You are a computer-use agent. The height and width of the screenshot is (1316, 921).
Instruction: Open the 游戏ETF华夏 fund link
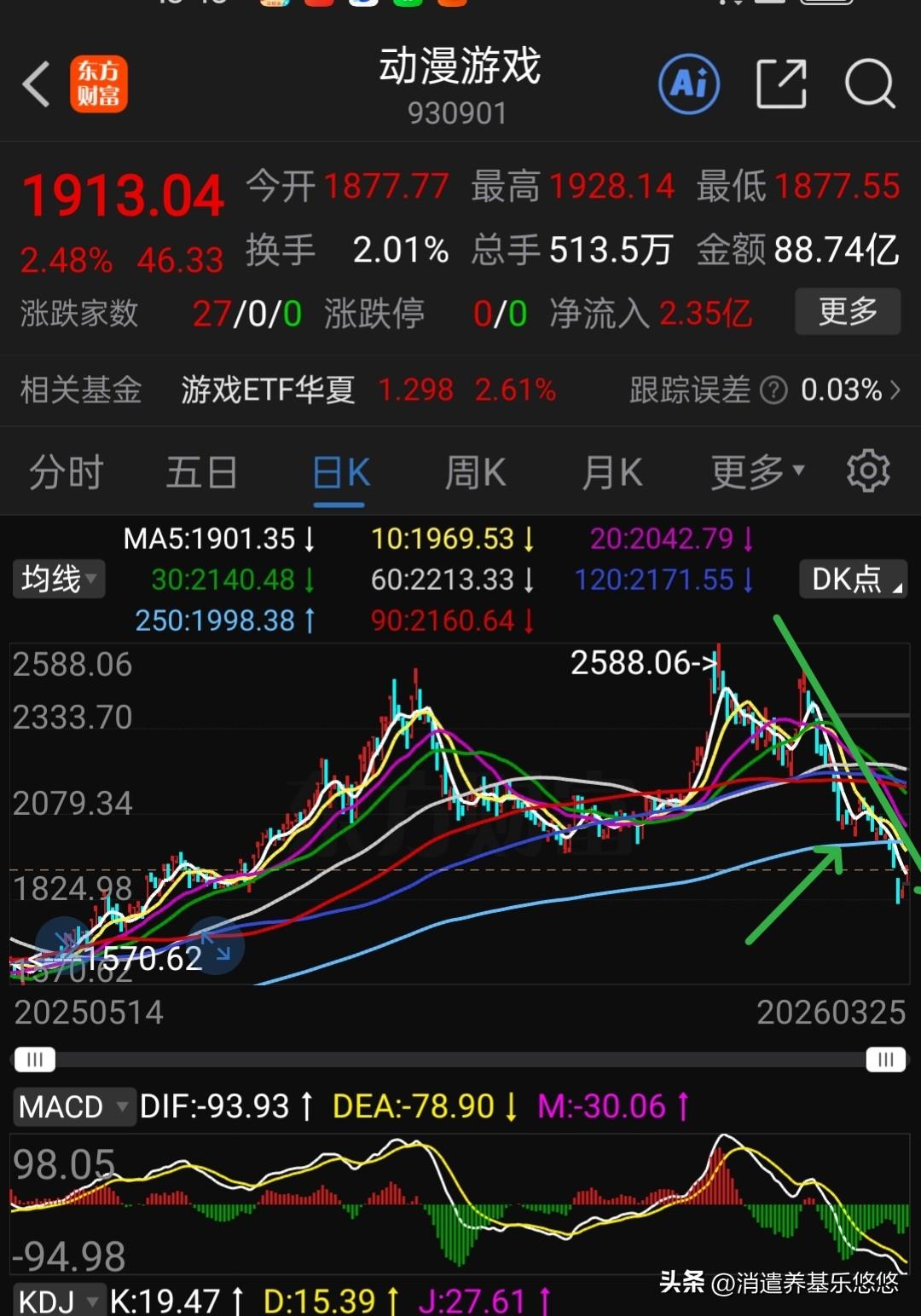[268, 390]
